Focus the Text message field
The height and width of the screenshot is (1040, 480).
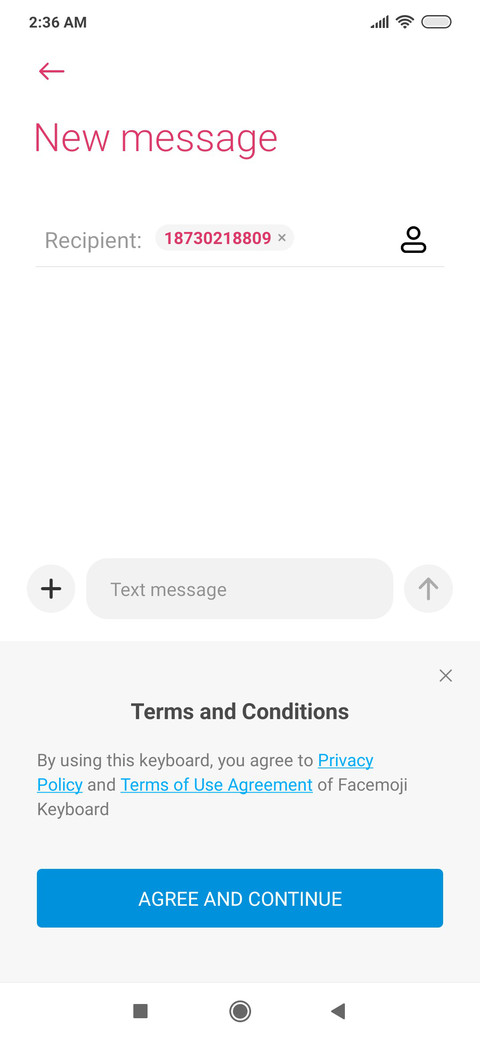[x=239, y=589]
